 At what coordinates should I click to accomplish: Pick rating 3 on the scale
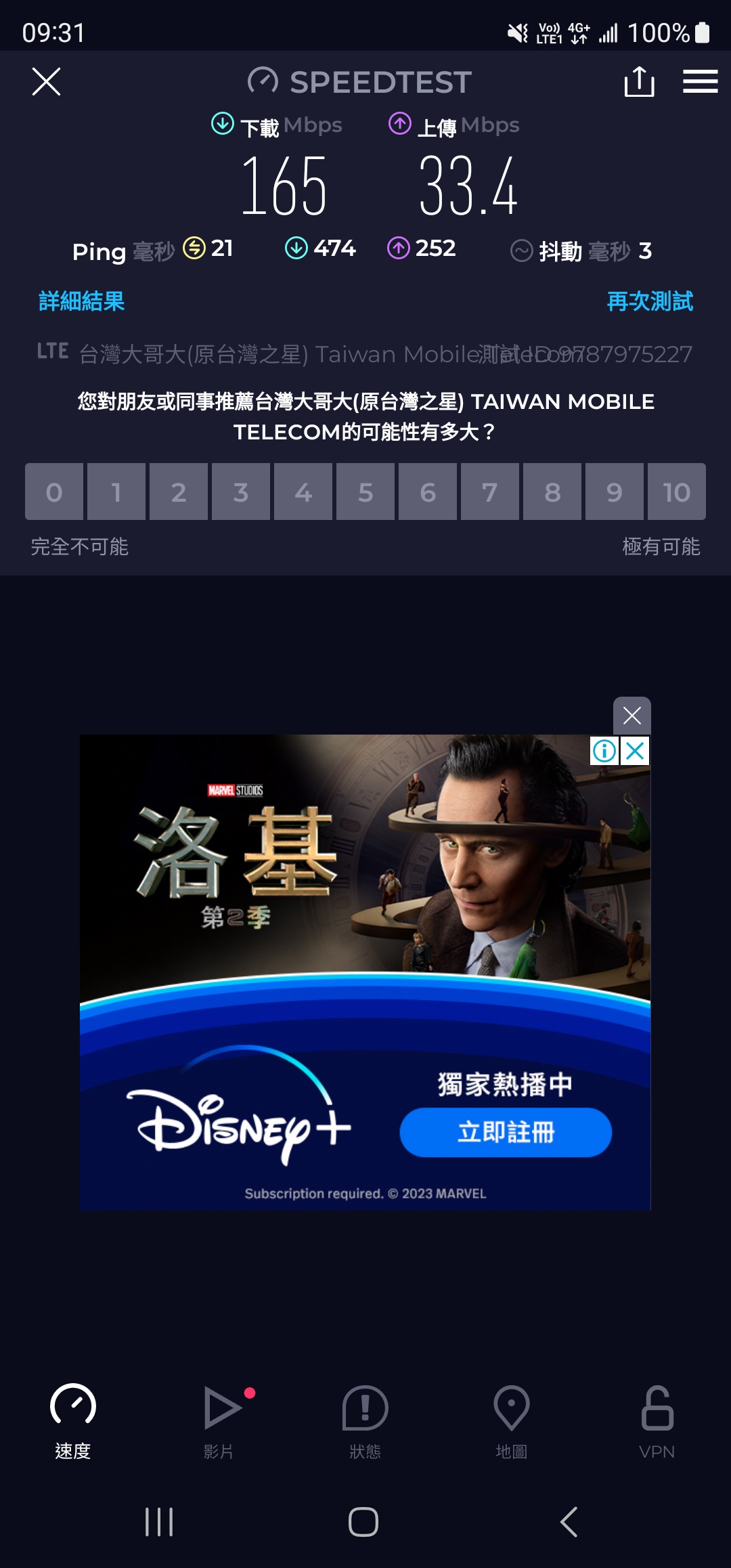pos(241,492)
